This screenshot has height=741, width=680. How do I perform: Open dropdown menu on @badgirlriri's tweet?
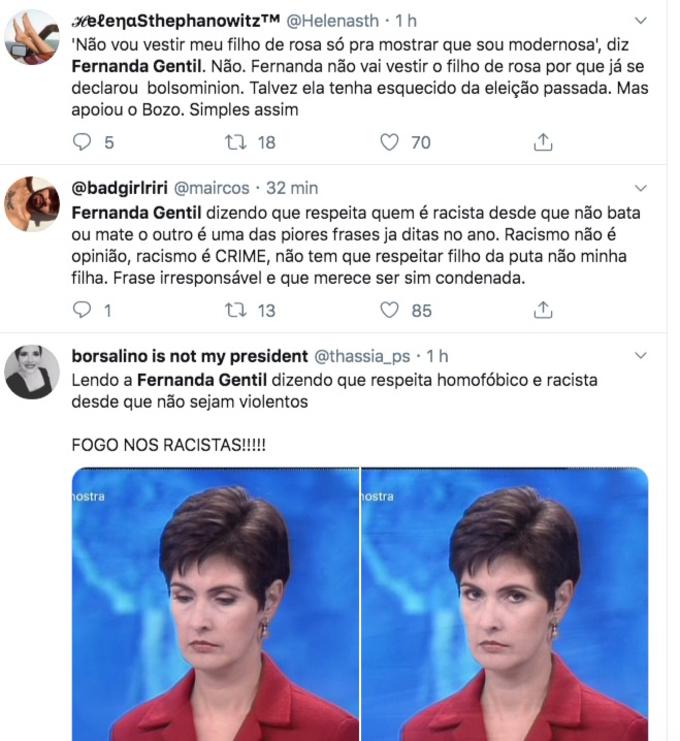tap(642, 187)
